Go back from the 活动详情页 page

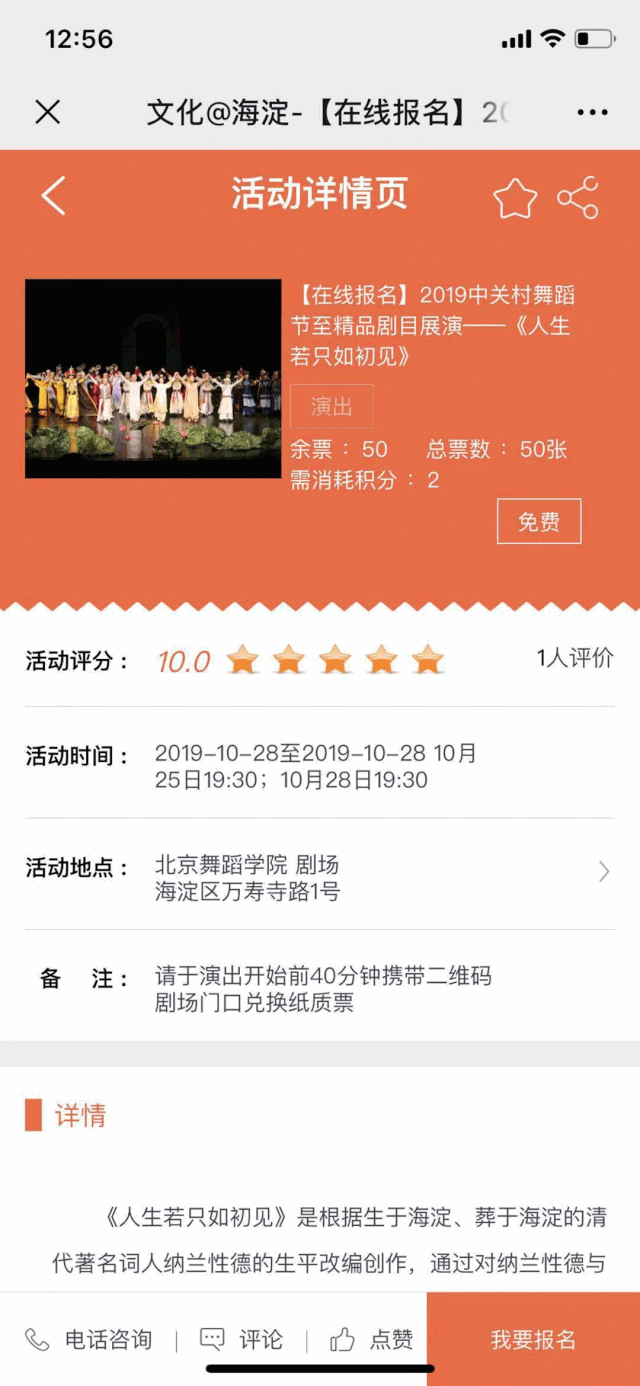(53, 195)
